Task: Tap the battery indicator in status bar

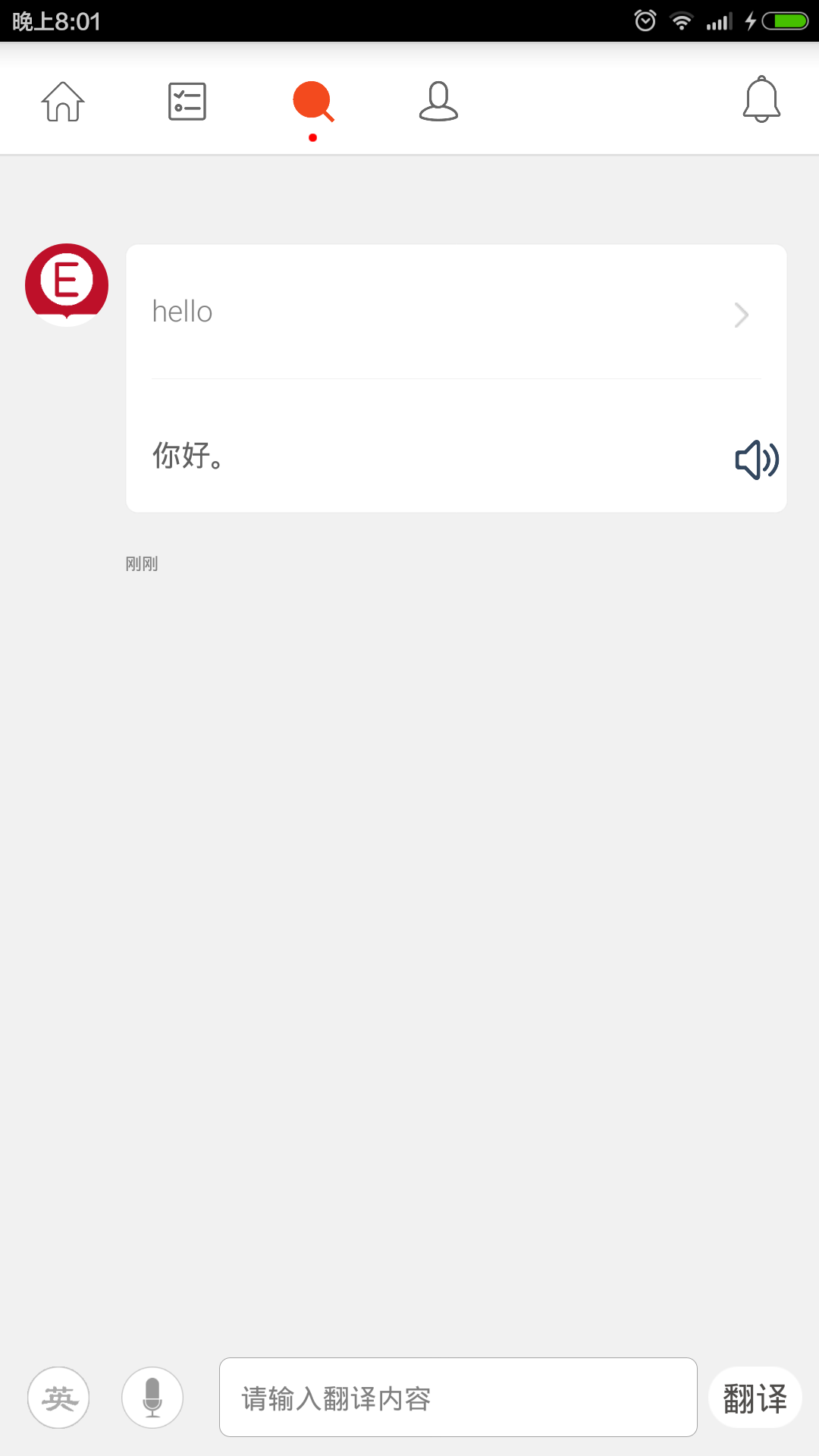Action: 786,20
